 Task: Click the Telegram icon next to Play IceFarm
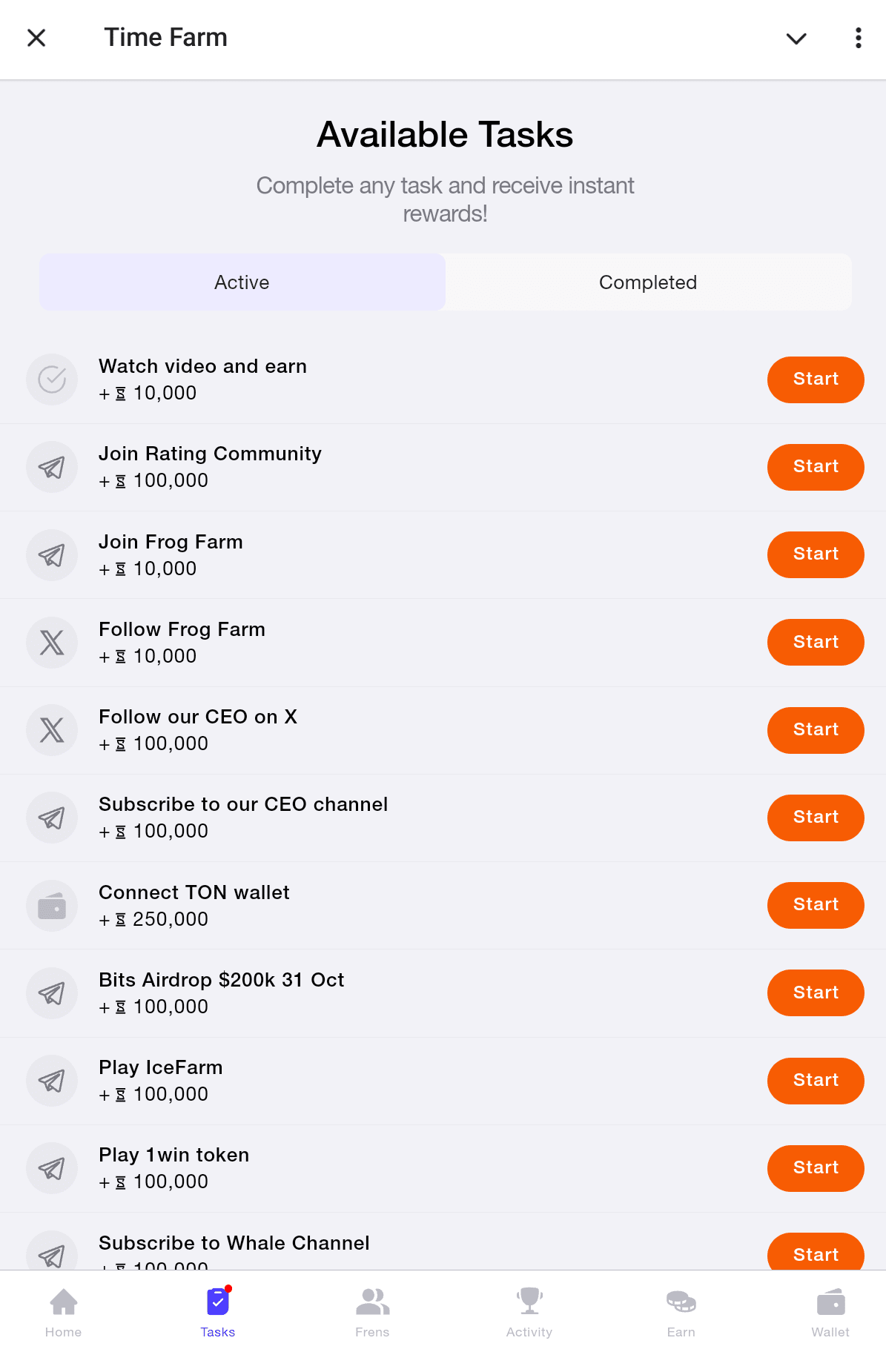point(52,1081)
